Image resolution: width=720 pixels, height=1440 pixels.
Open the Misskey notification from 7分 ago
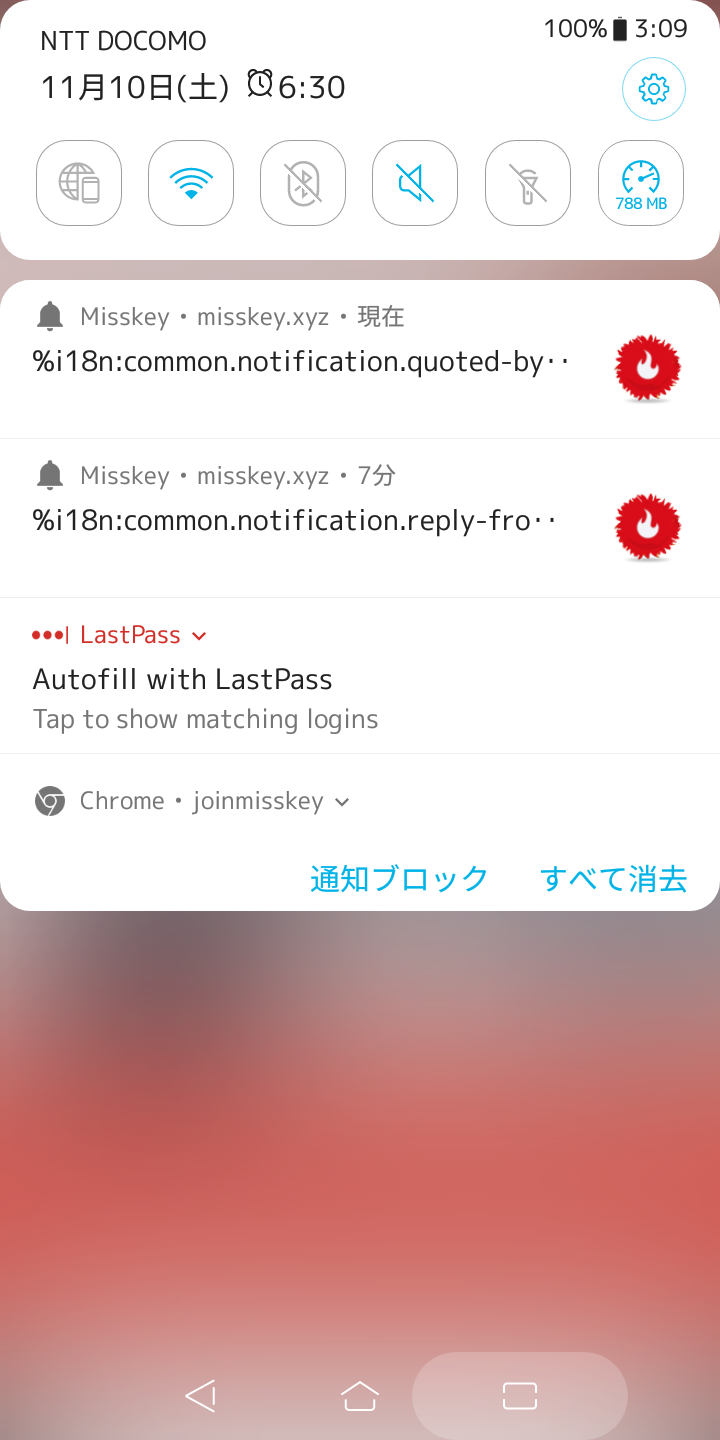coord(300,518)
